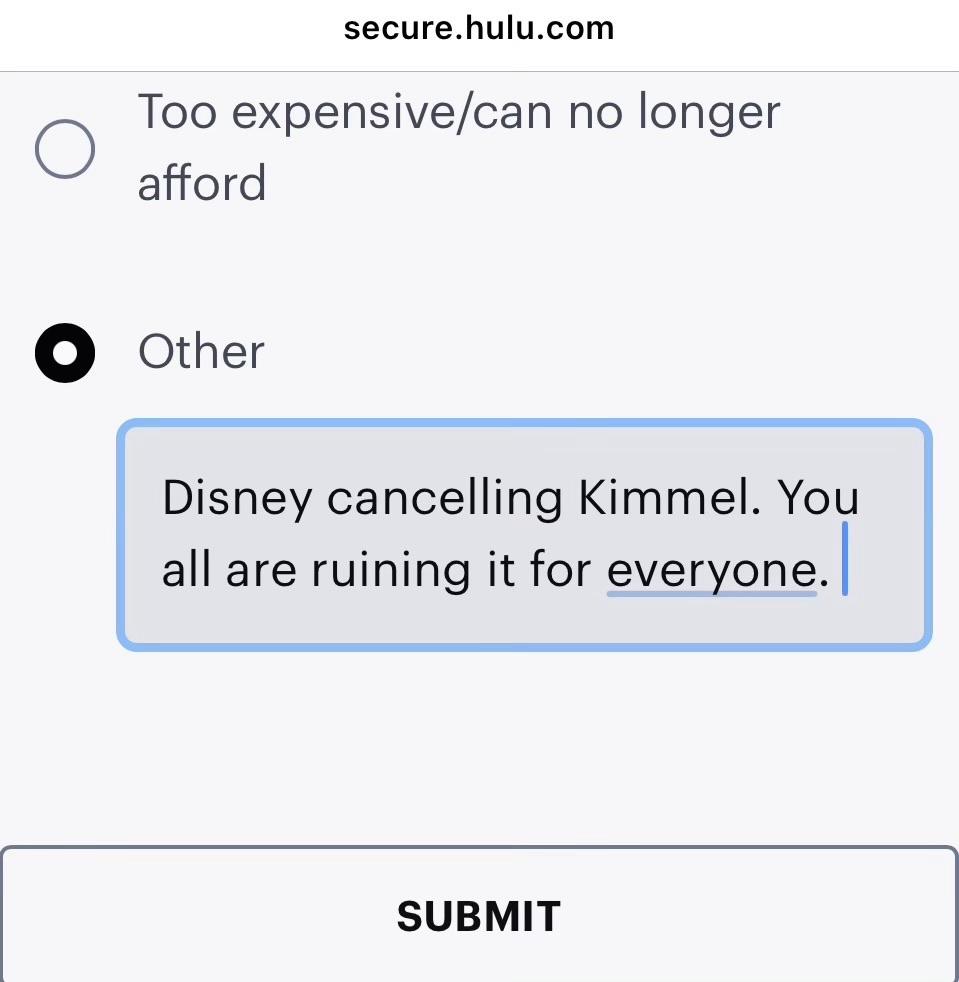
Task: Tap the feedback text box under Other
Action: pos(524,535)
